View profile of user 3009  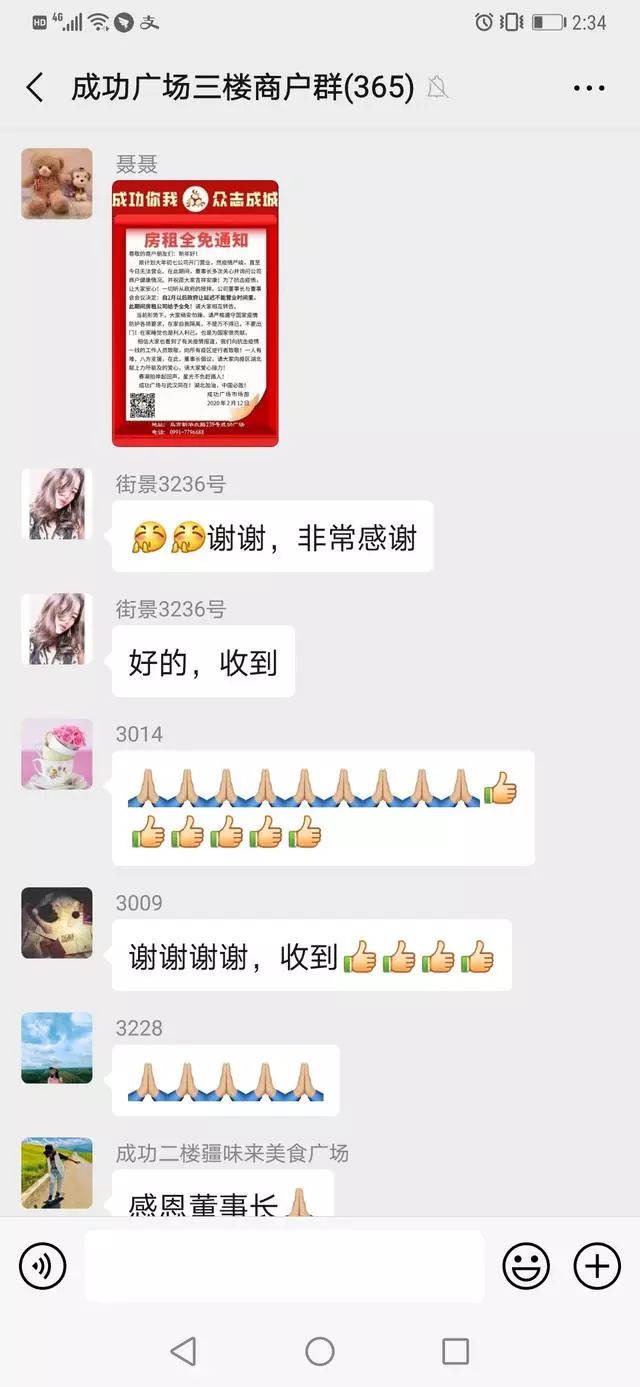click(57, 923)
